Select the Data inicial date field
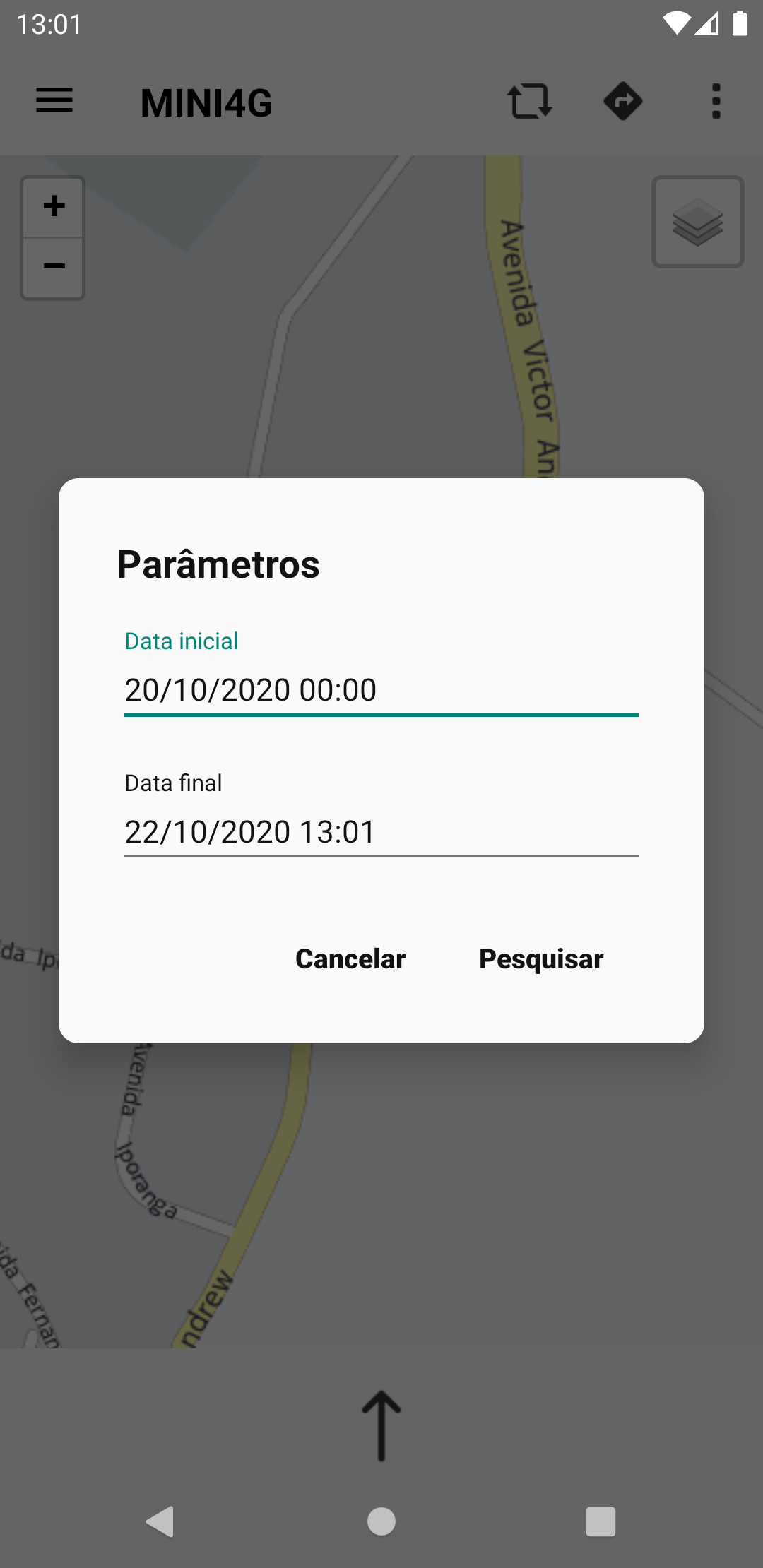 (x=381, y=689)
